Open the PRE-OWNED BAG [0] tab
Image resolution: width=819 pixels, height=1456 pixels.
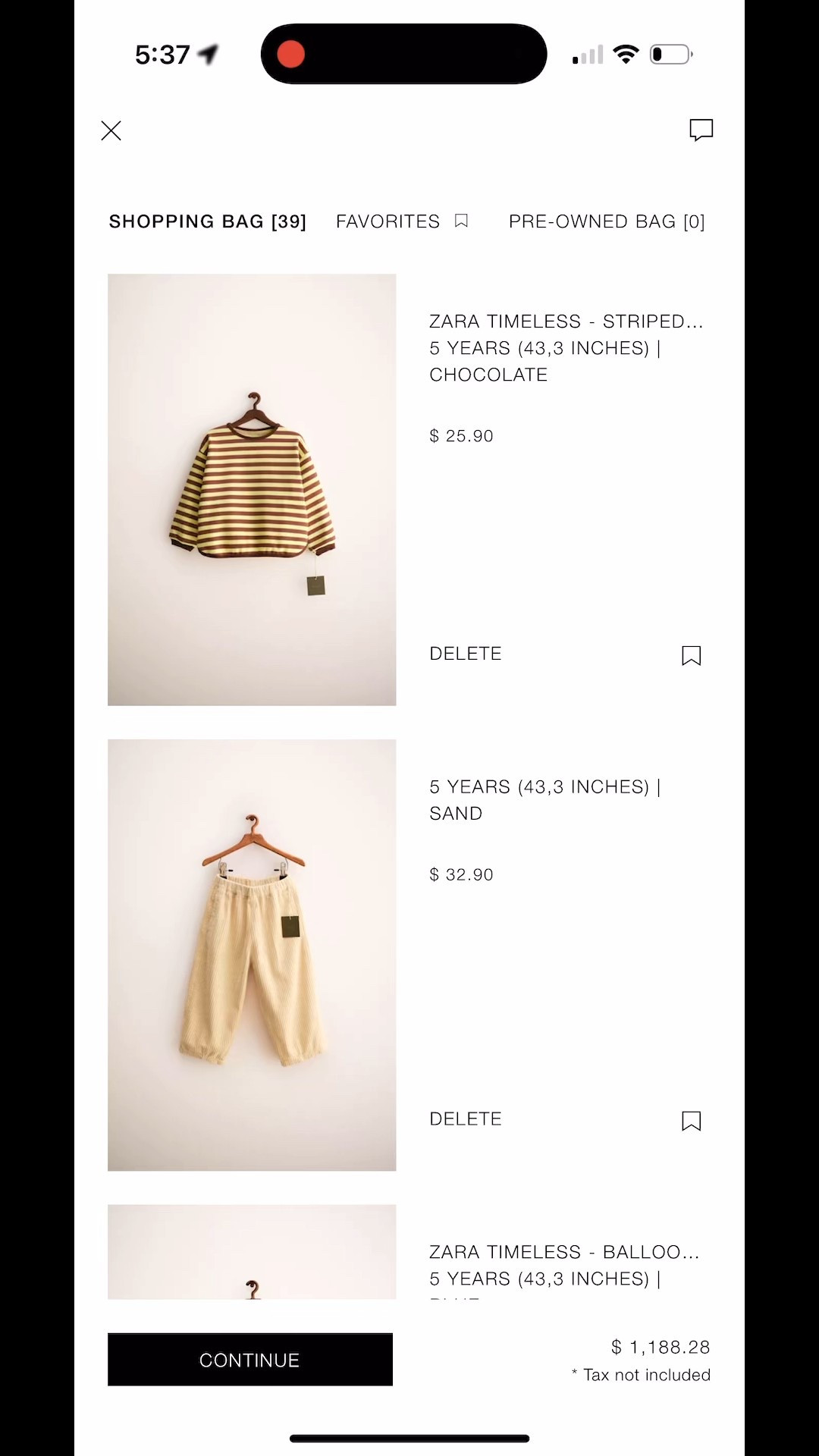tap(607, 221)
